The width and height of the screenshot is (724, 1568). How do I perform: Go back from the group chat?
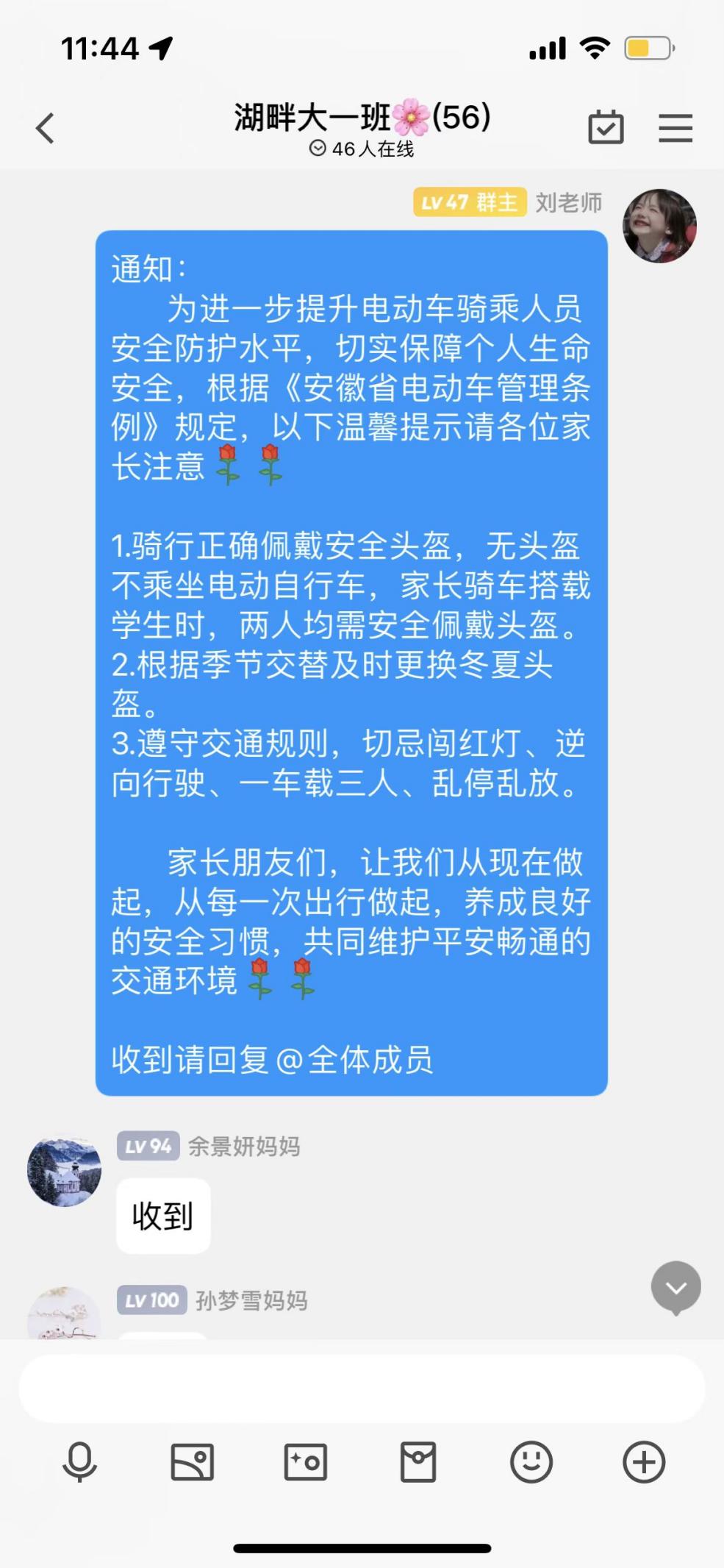[x=46, y=128]
